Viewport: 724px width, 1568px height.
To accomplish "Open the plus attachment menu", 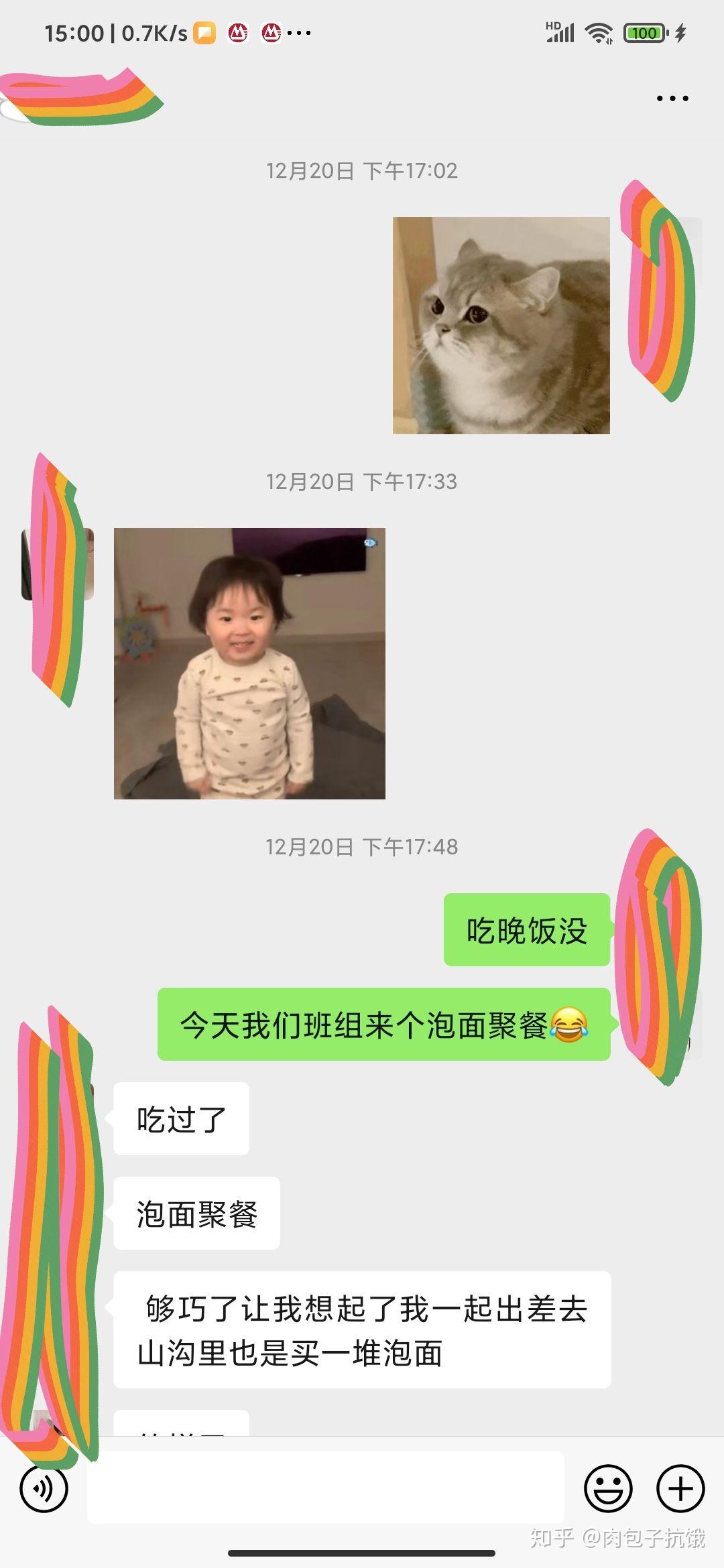I will (680, 1488).
